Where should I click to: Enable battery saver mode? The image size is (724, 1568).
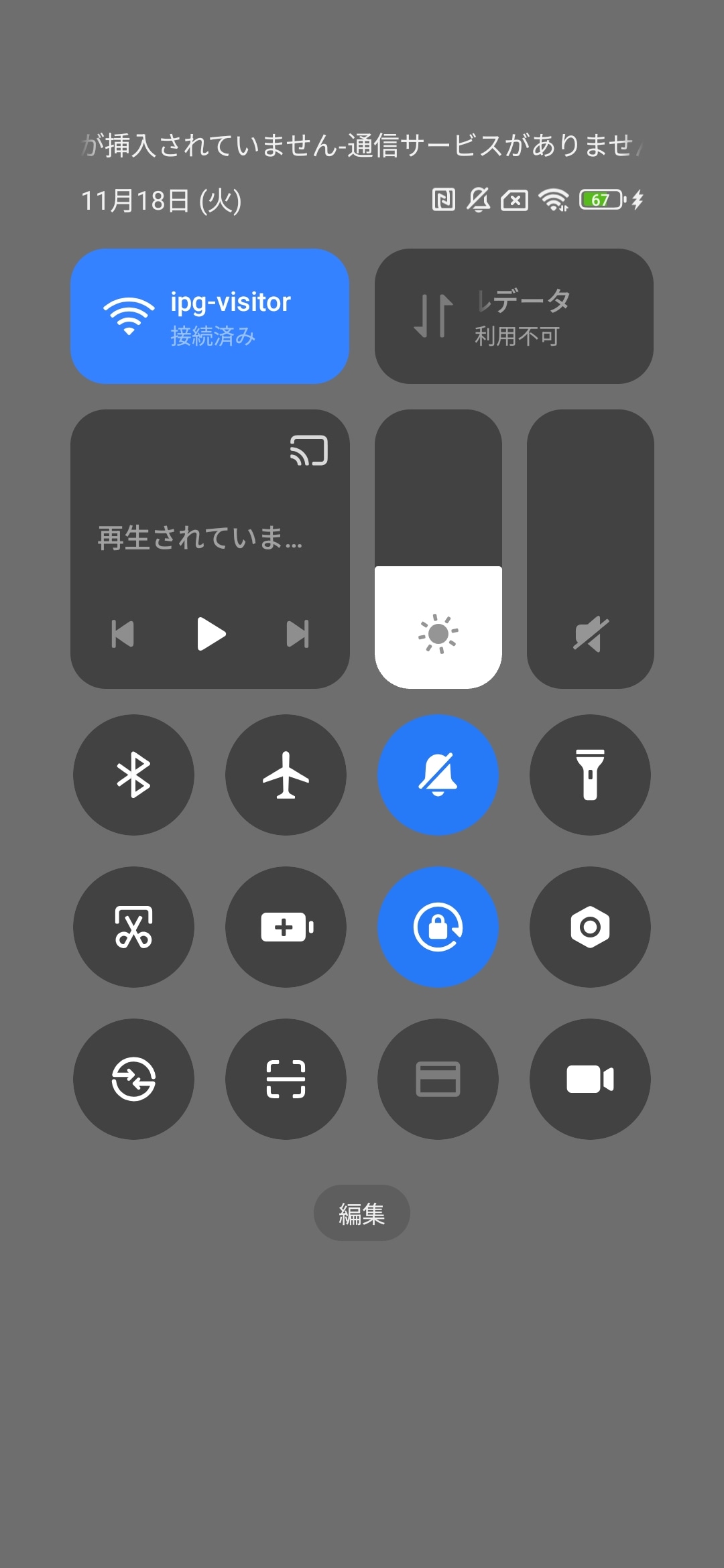point(286,927)
